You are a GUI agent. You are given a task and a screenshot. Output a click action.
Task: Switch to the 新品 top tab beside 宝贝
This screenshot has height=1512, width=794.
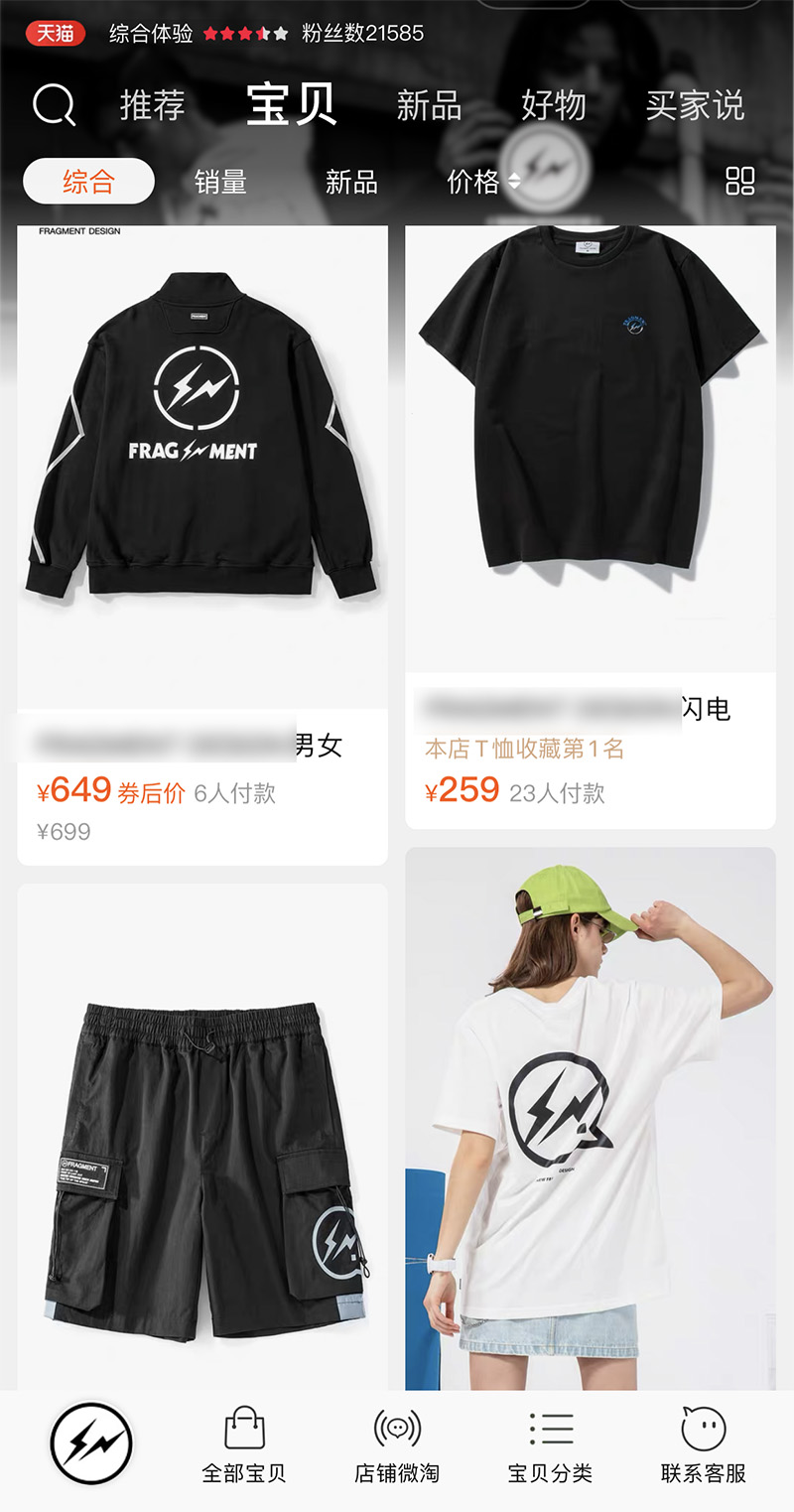429,105
